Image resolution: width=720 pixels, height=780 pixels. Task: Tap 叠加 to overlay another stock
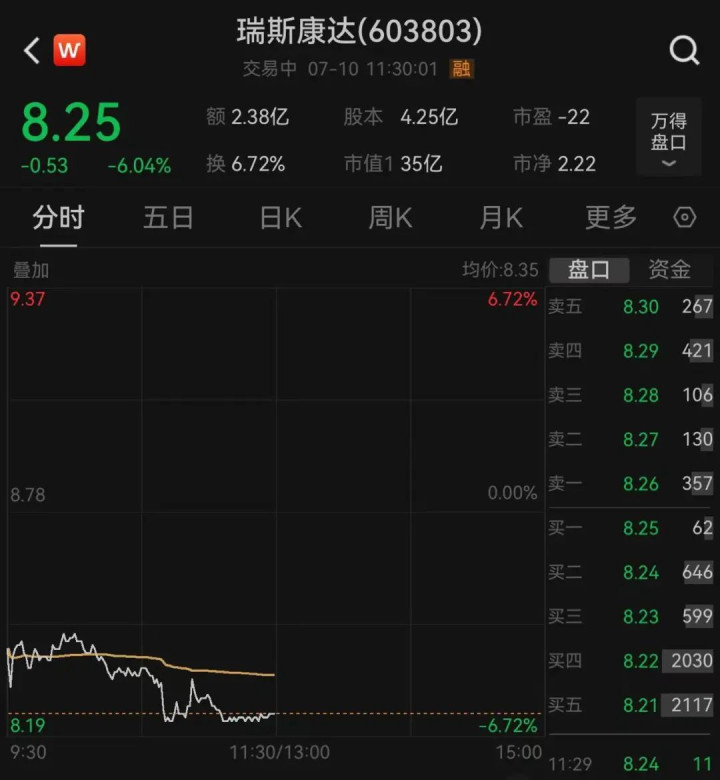coord(31,270)
